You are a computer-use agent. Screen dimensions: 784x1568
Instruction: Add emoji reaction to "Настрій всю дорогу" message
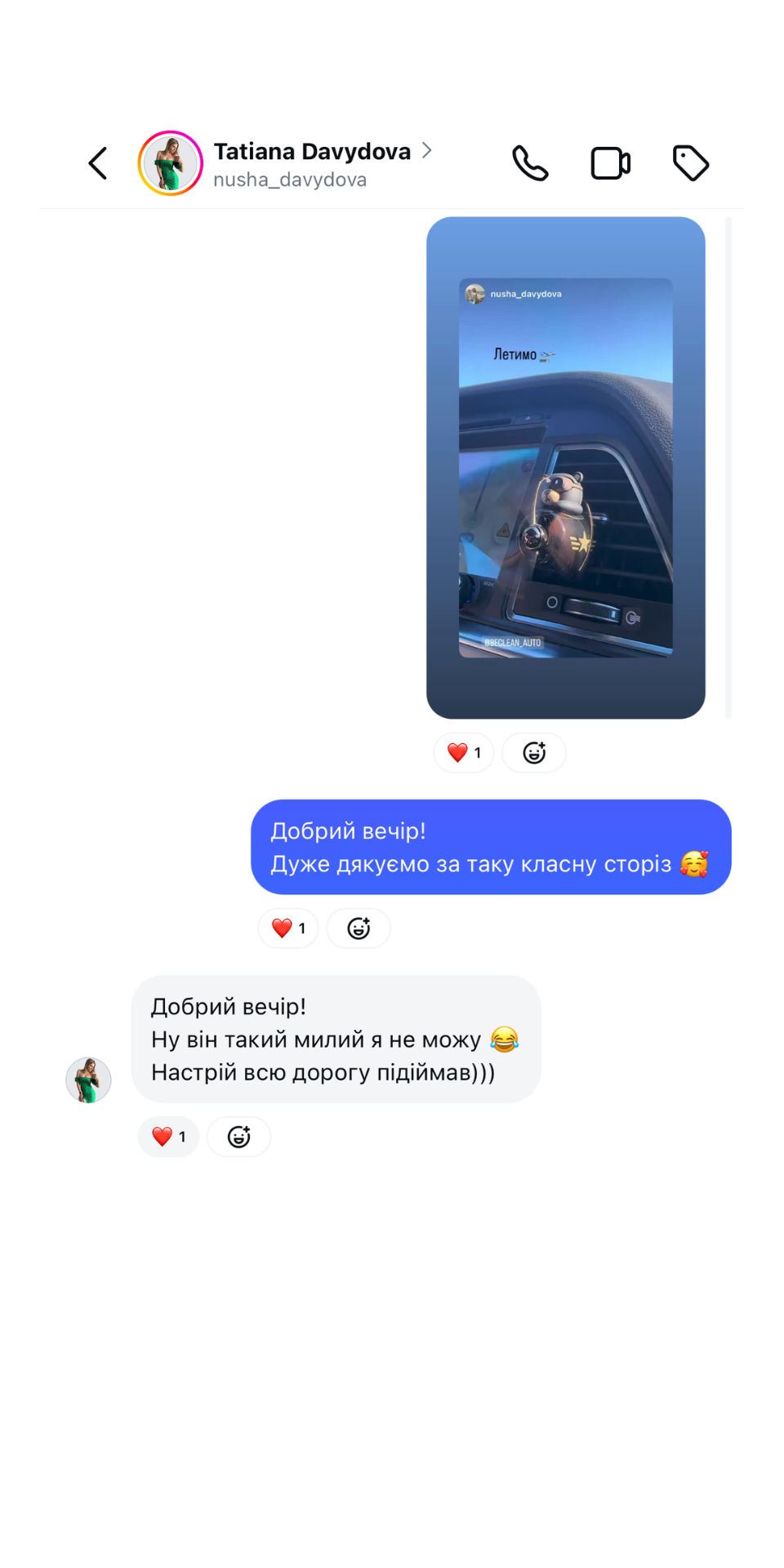tap(238, 1136)
